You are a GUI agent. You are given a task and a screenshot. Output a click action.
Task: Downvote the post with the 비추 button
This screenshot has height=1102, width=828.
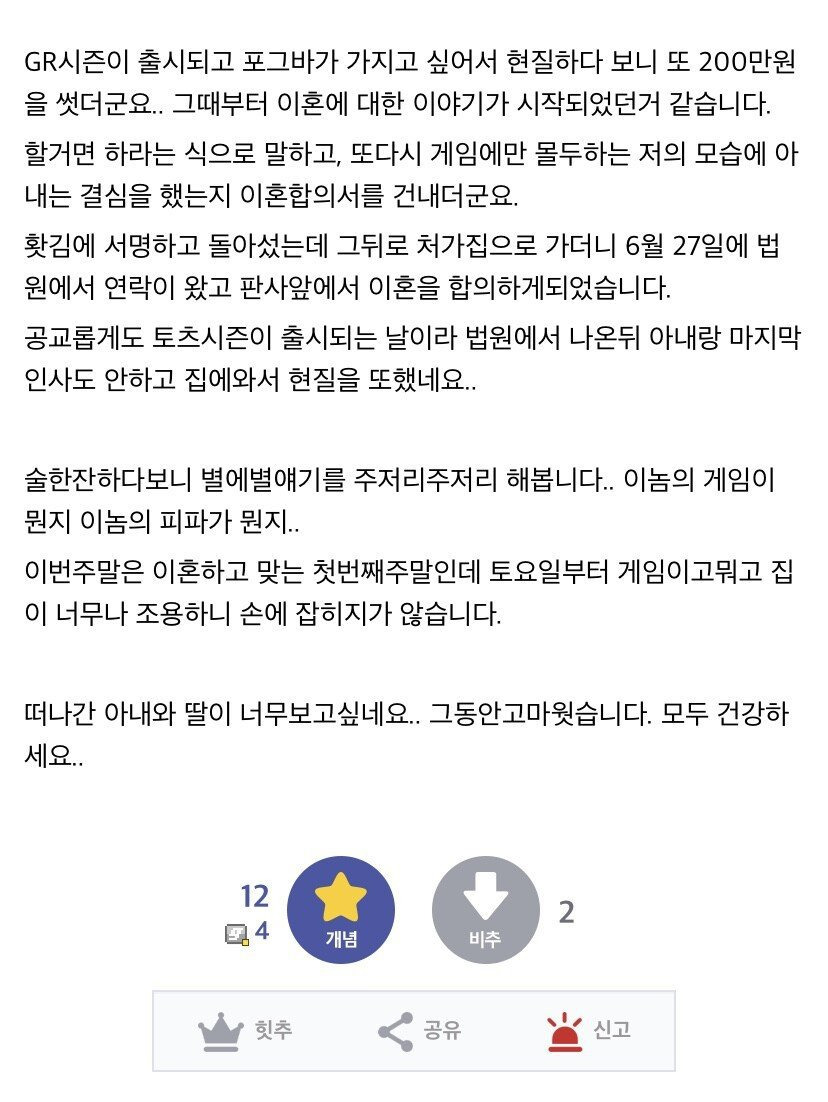(x=485, y=910)
